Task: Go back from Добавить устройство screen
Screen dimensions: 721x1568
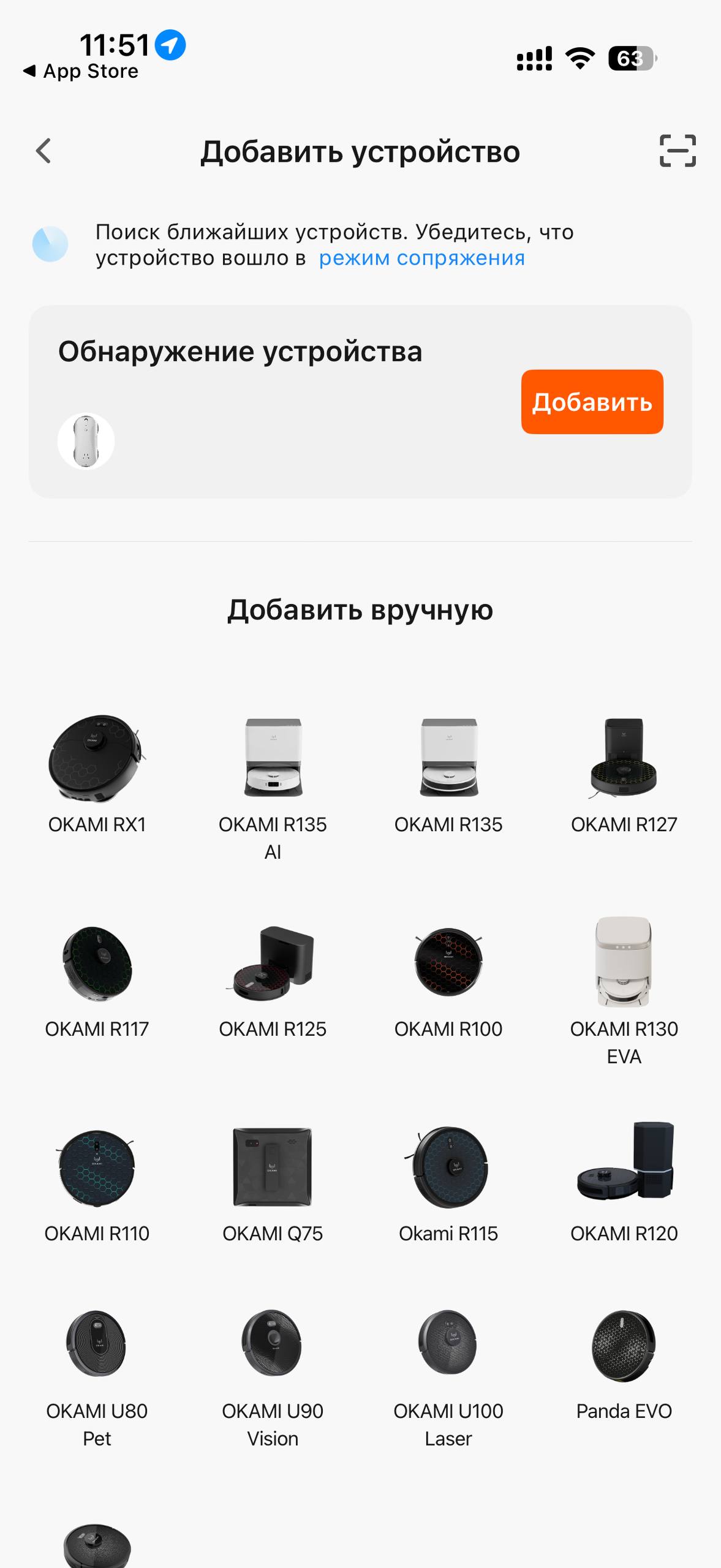Action: coord(43,151)
